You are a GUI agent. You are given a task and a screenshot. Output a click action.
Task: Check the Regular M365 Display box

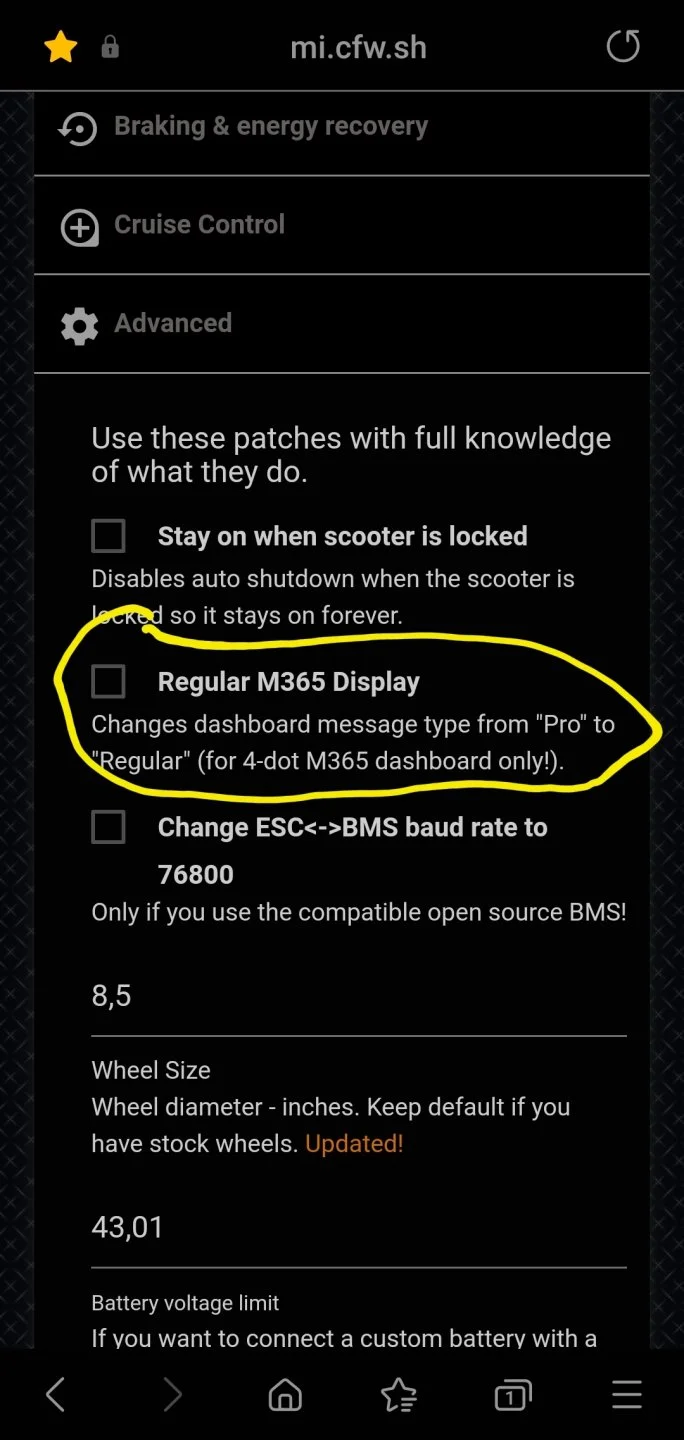108,682
